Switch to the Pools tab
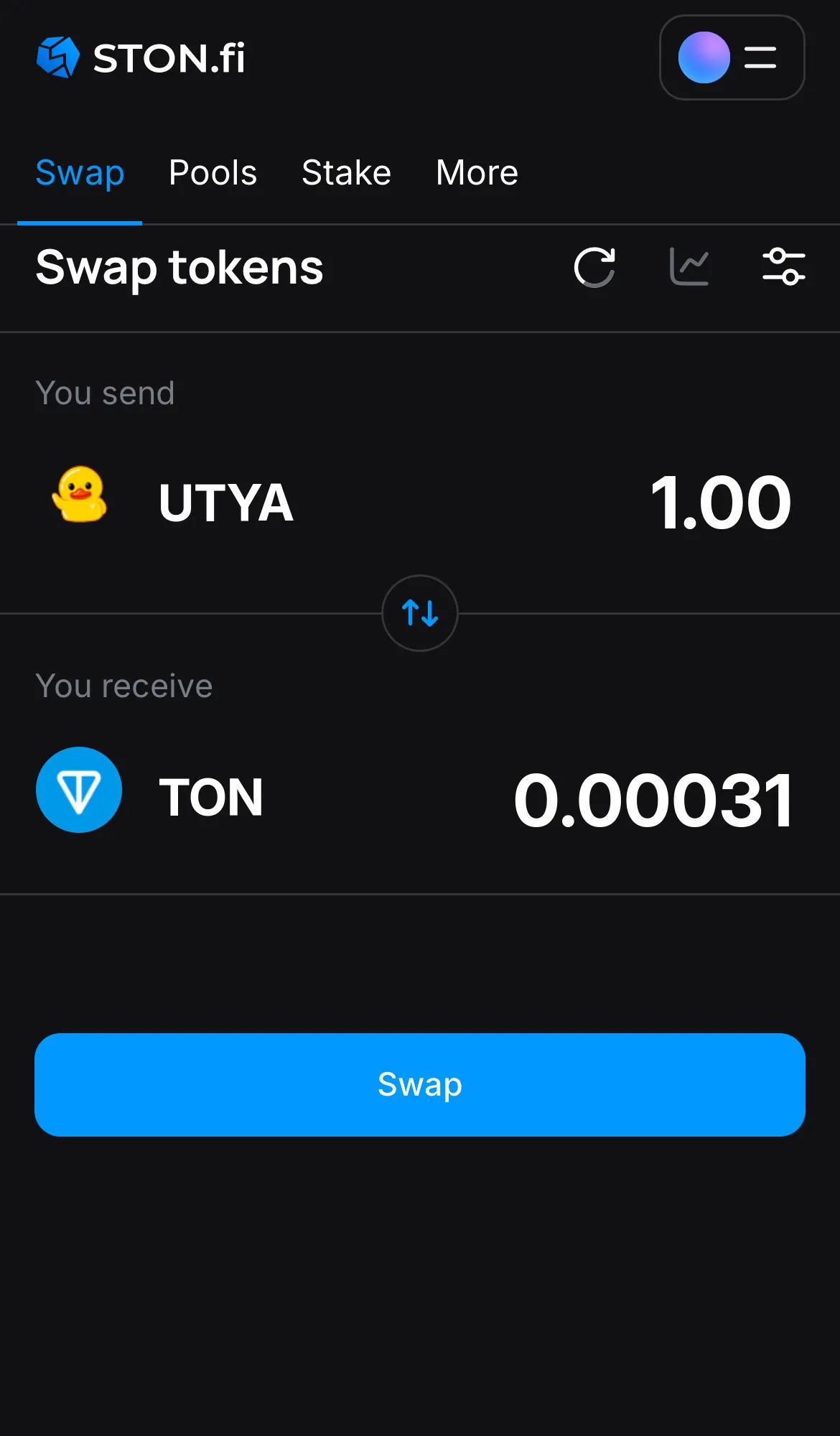 click(213, 172)
